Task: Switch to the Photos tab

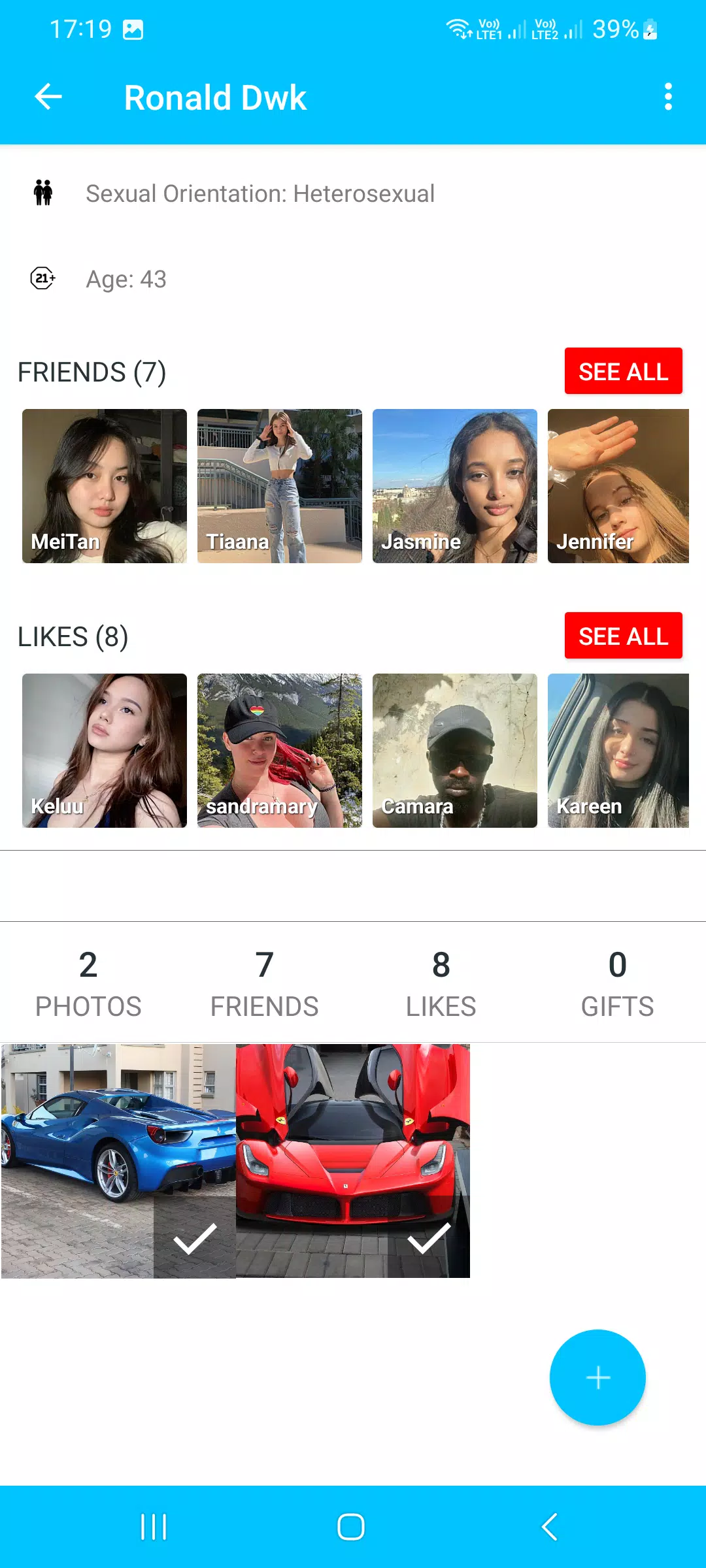Action: tap(88, 983)
